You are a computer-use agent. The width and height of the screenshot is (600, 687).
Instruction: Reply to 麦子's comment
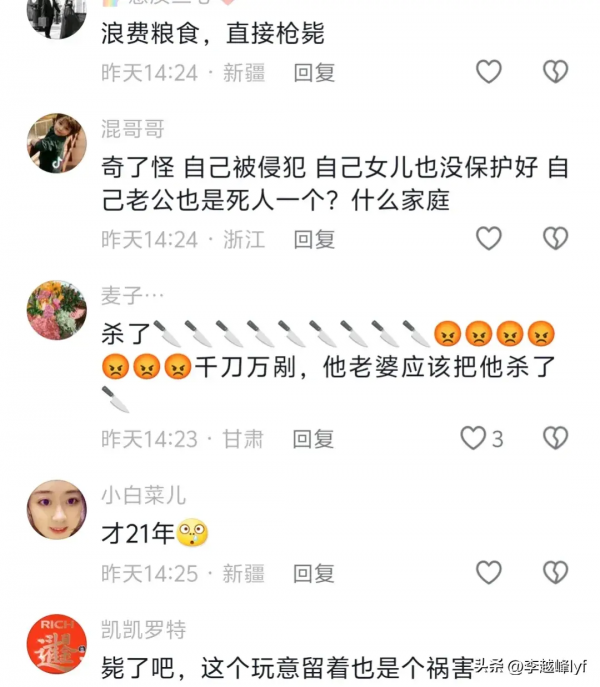coord(314,438)
